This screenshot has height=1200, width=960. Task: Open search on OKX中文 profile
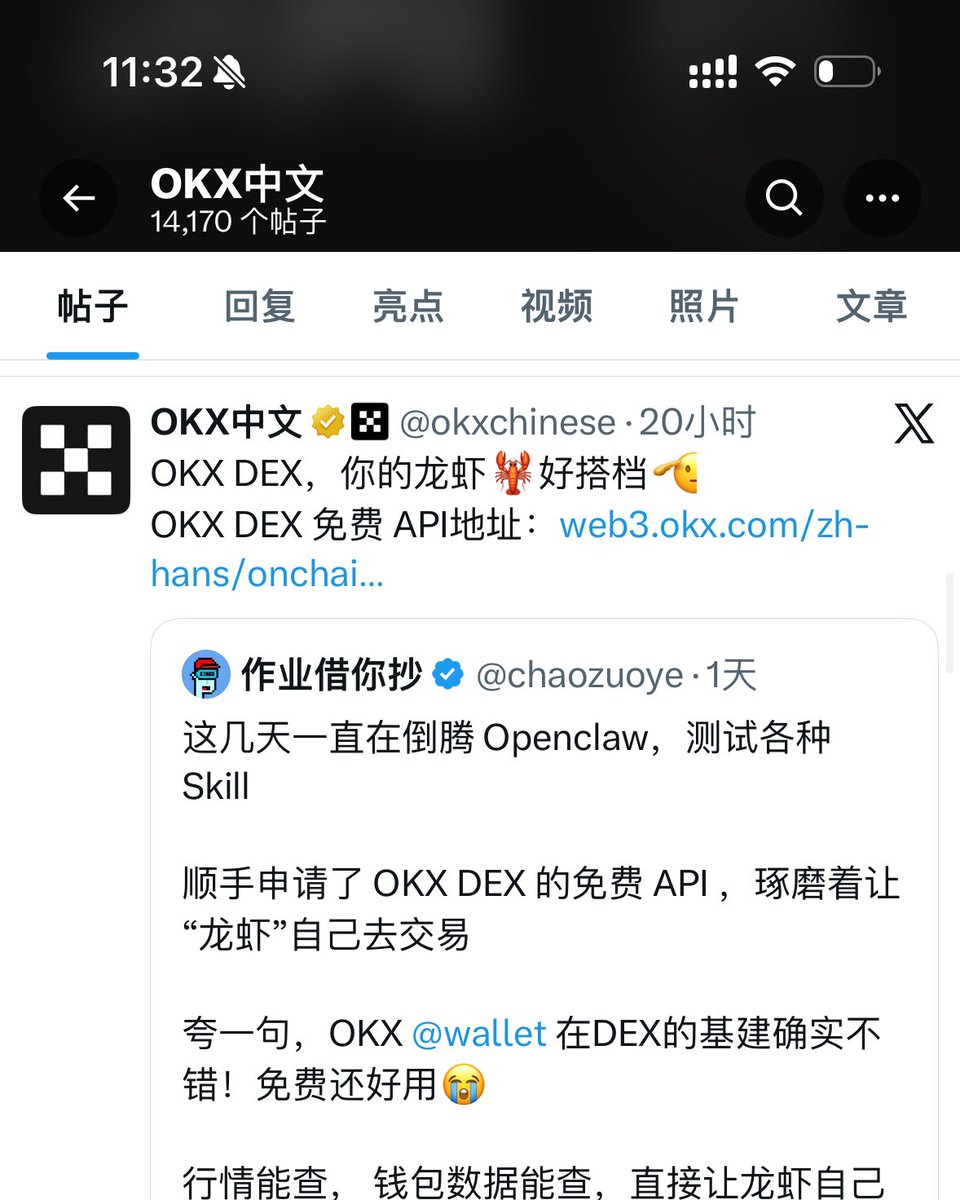(x=784, y=198)
